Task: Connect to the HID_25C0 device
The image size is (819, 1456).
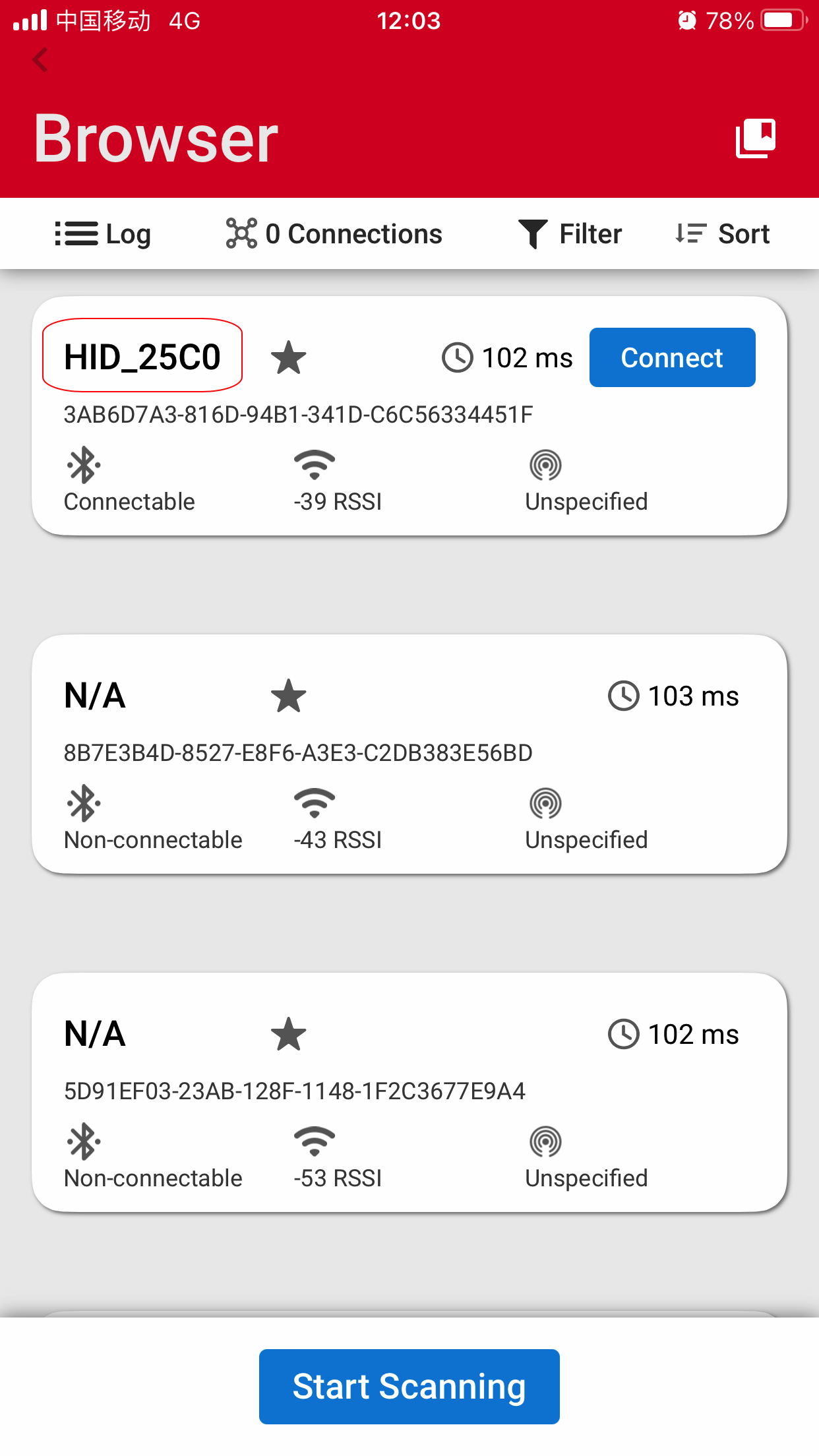Action: pyautogui.click(x=672, y=357)
